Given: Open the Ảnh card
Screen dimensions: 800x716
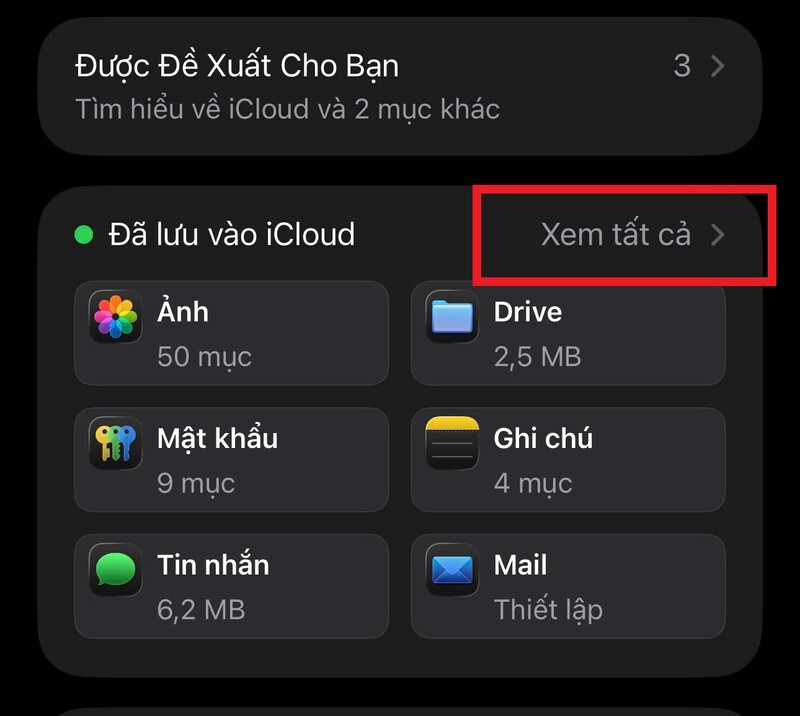Looking at the screenshot, I should pos(231,333).
